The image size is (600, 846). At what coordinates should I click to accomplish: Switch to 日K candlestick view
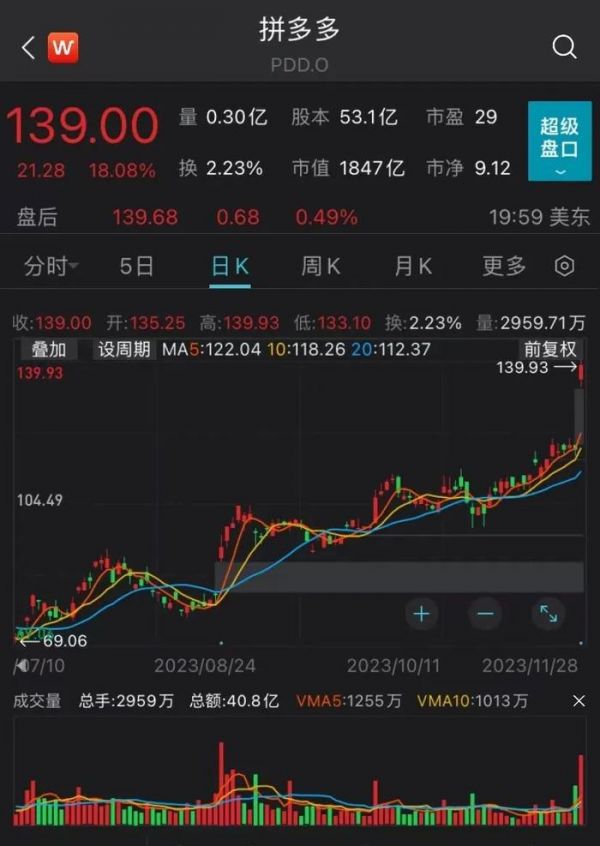coord(230,266)
